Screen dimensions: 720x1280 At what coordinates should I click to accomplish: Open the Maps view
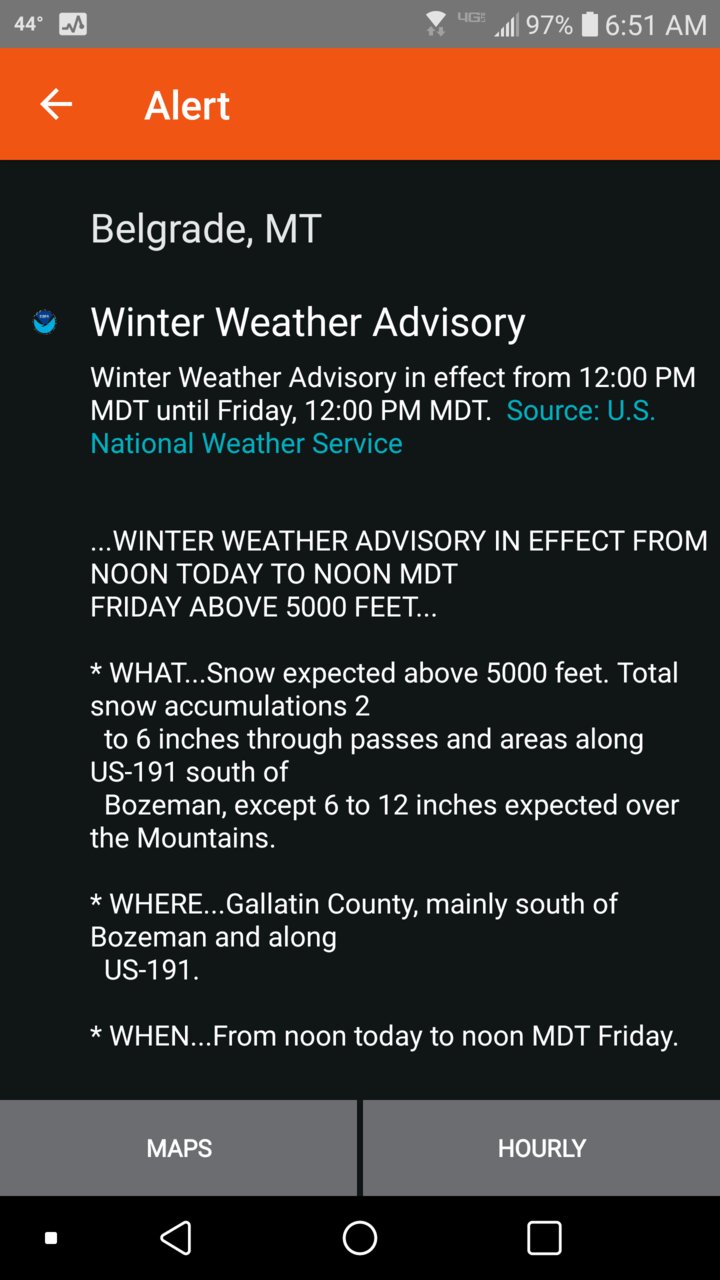(178, 1148)
